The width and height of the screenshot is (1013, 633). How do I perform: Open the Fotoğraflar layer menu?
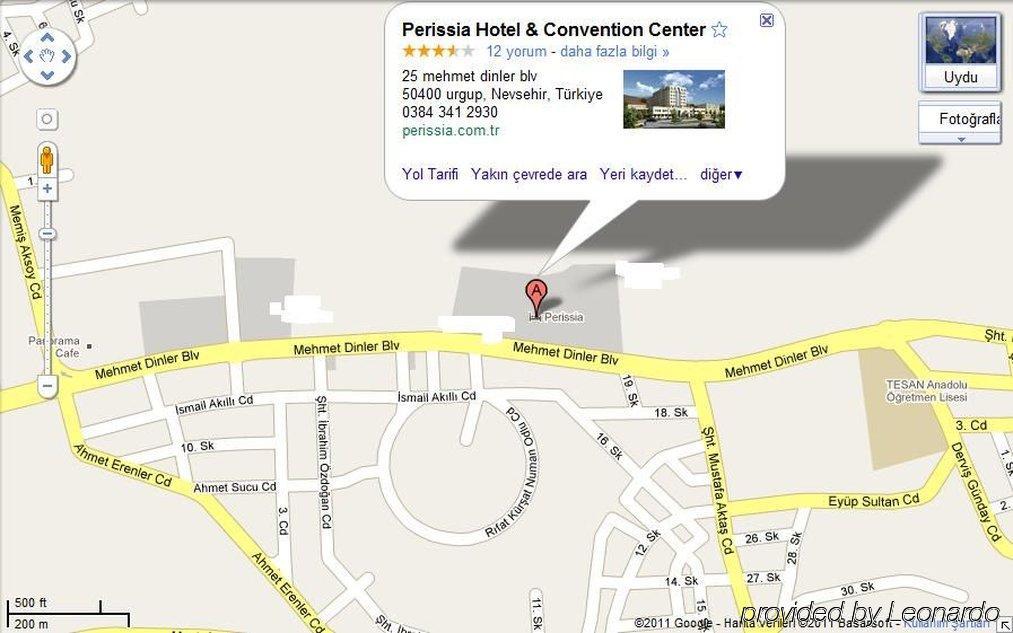pos(960,119)
